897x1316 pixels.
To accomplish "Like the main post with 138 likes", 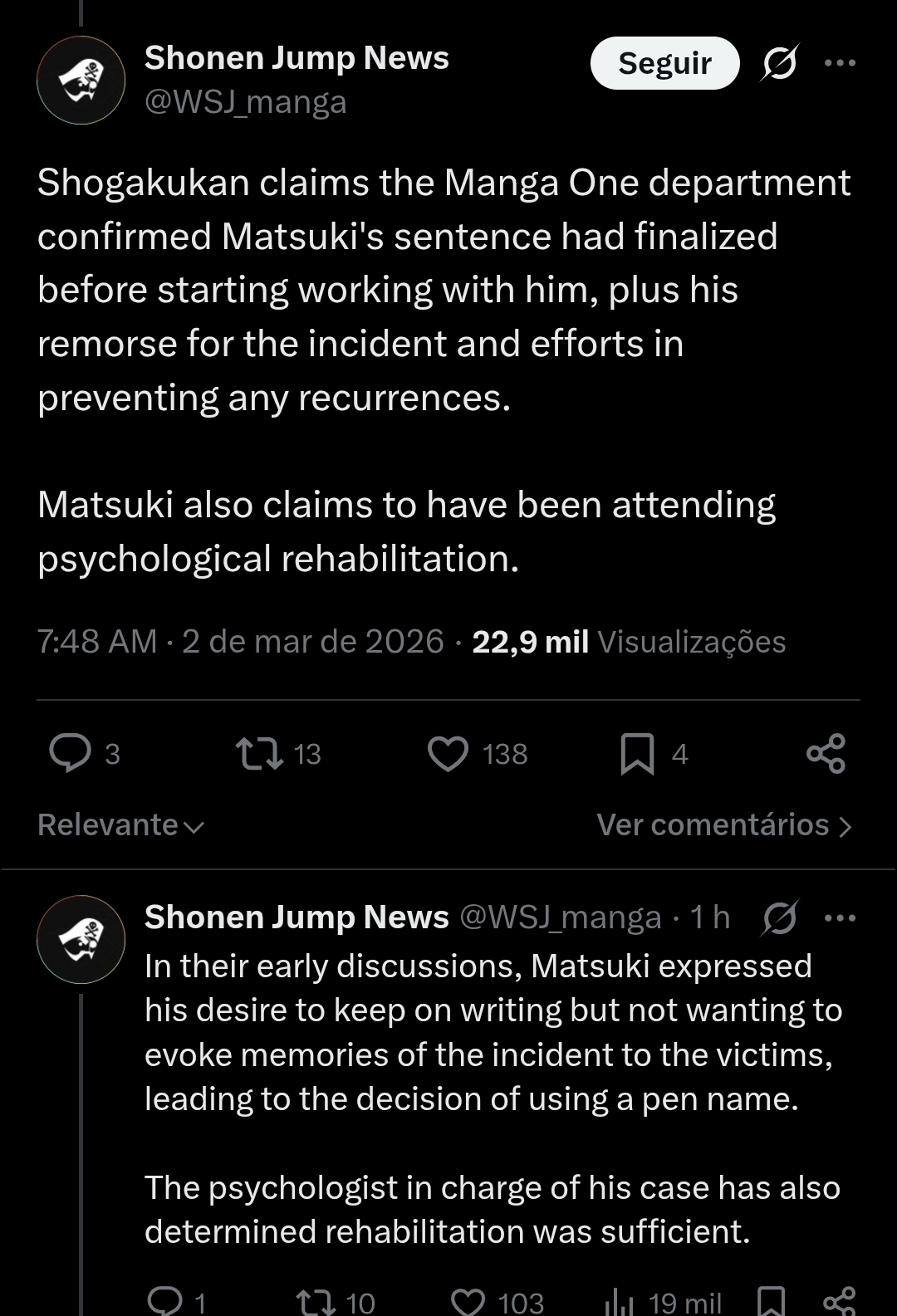I will coord(448,754).
